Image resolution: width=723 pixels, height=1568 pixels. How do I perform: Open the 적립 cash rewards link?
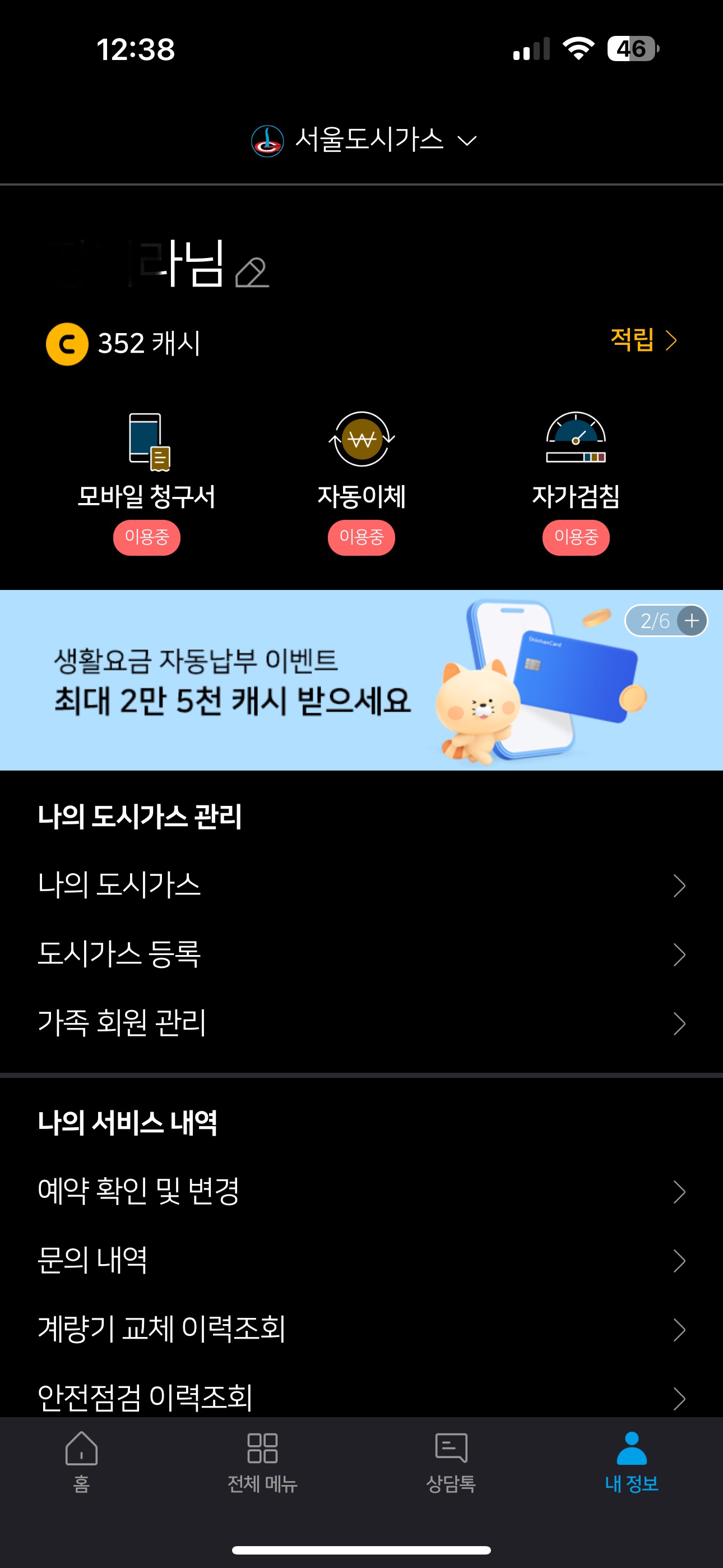[643, 340]
